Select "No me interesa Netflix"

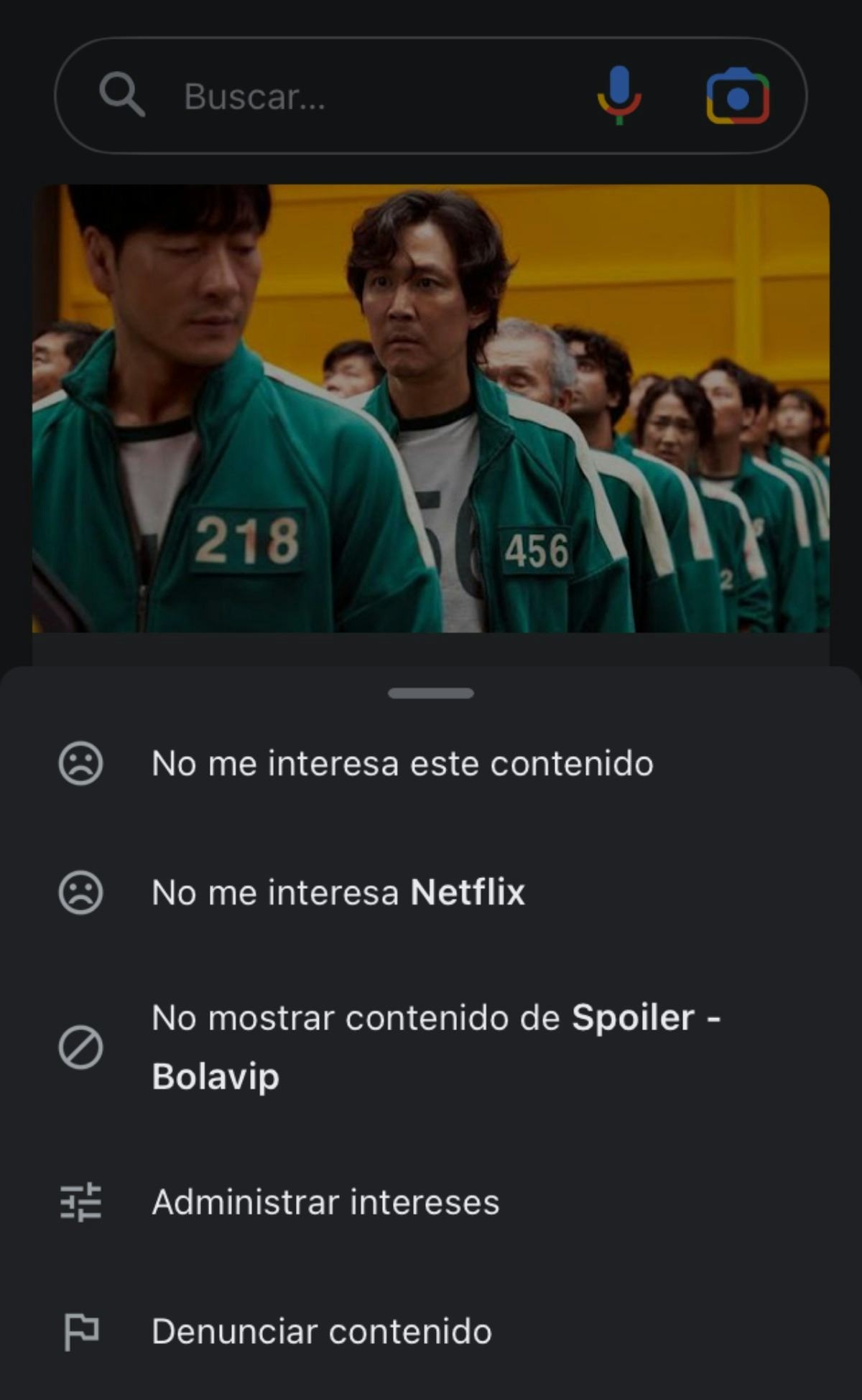[338, 892]
